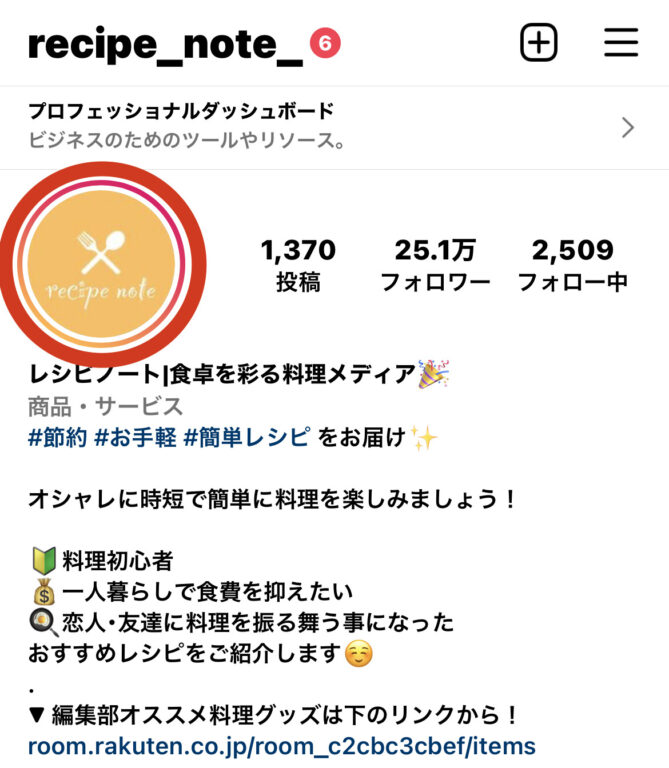Switch accounts via recipe_note_ username
Image resolution: width=669 pixels, height=768 pixels.
tap(165, 44)
